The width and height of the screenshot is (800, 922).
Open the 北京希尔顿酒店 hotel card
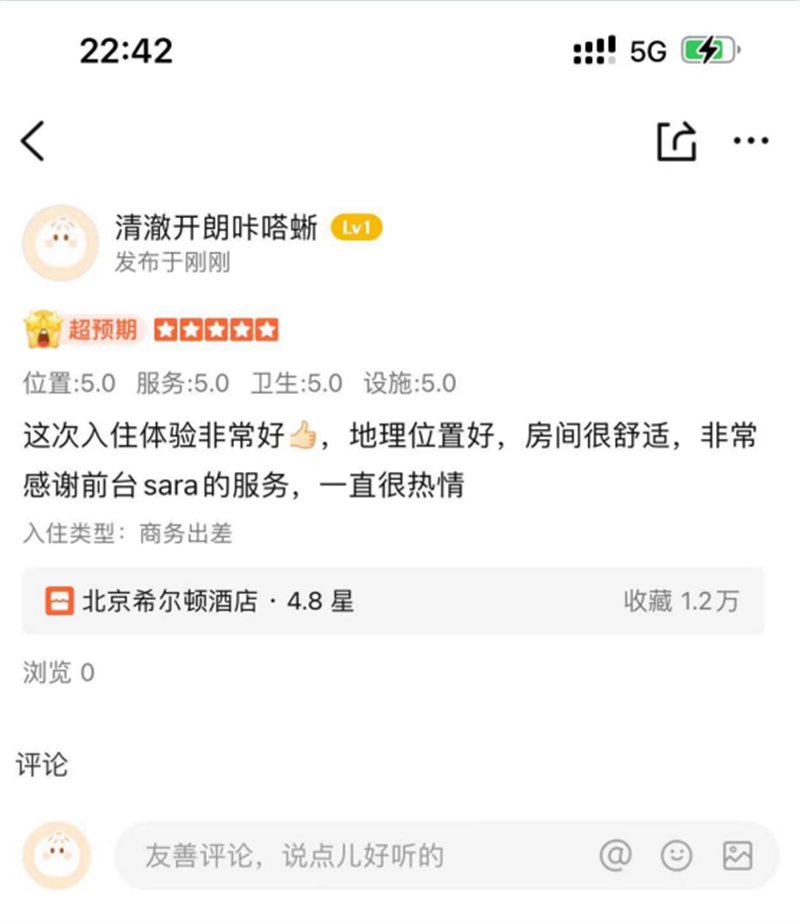click(x=393, y=601)
